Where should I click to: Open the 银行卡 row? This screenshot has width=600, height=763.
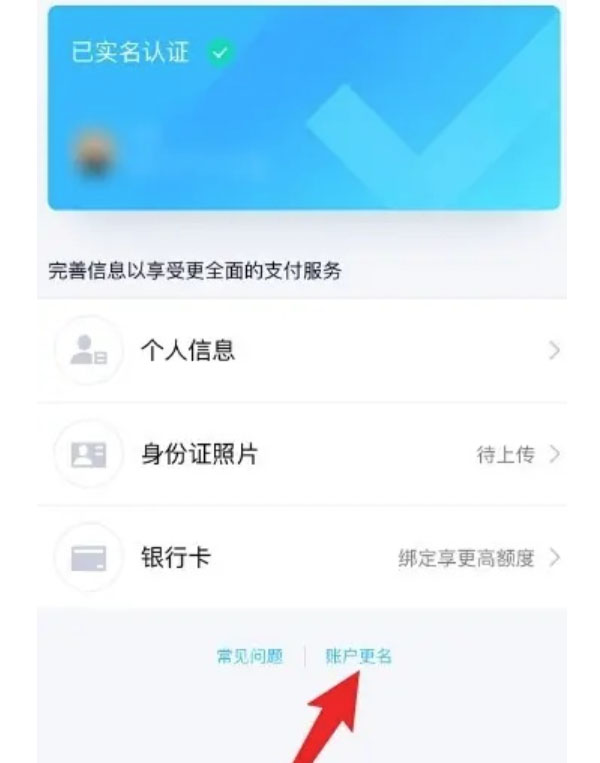coord(300,558)
